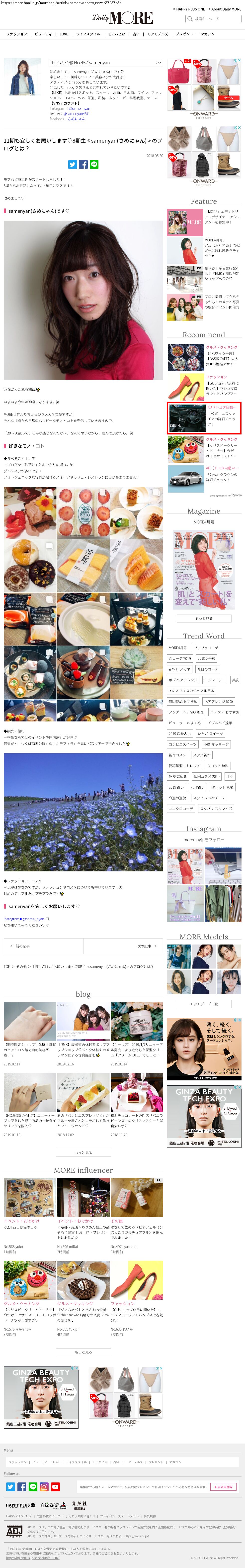Switch to the ビューティ section

click(43, 34)
